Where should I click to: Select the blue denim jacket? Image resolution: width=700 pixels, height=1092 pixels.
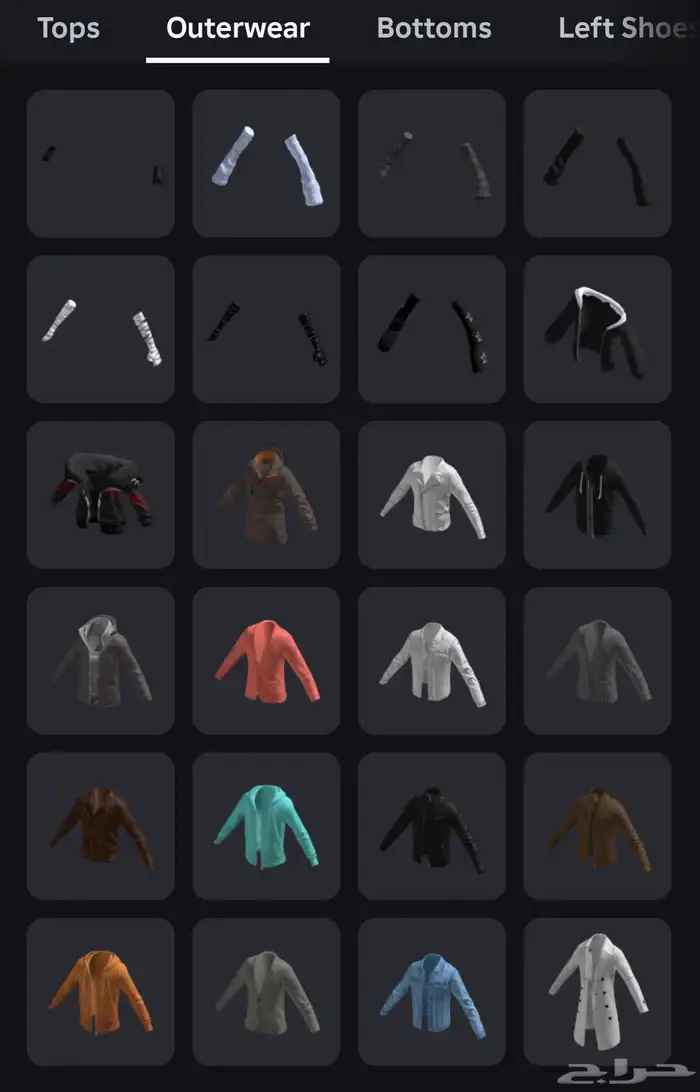(432, 992)
